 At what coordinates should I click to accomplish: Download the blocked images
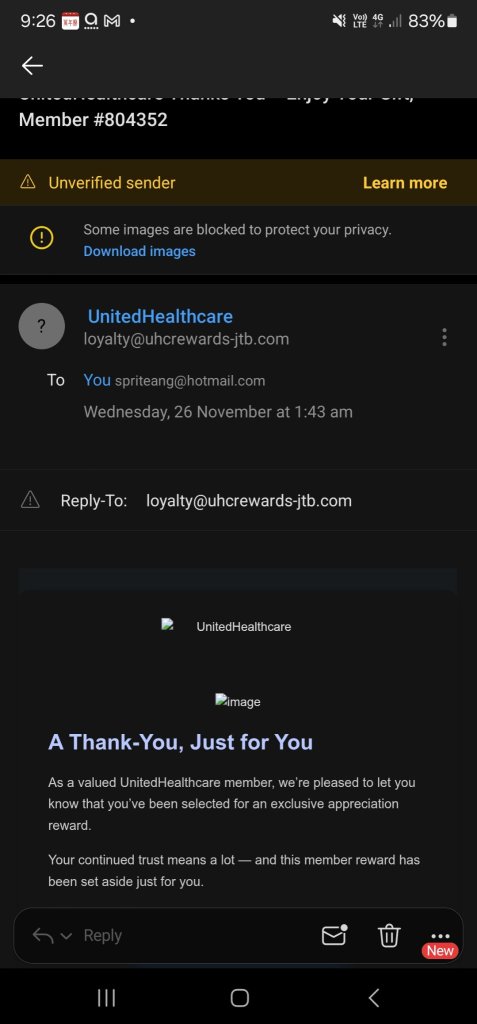coord(139,251)
